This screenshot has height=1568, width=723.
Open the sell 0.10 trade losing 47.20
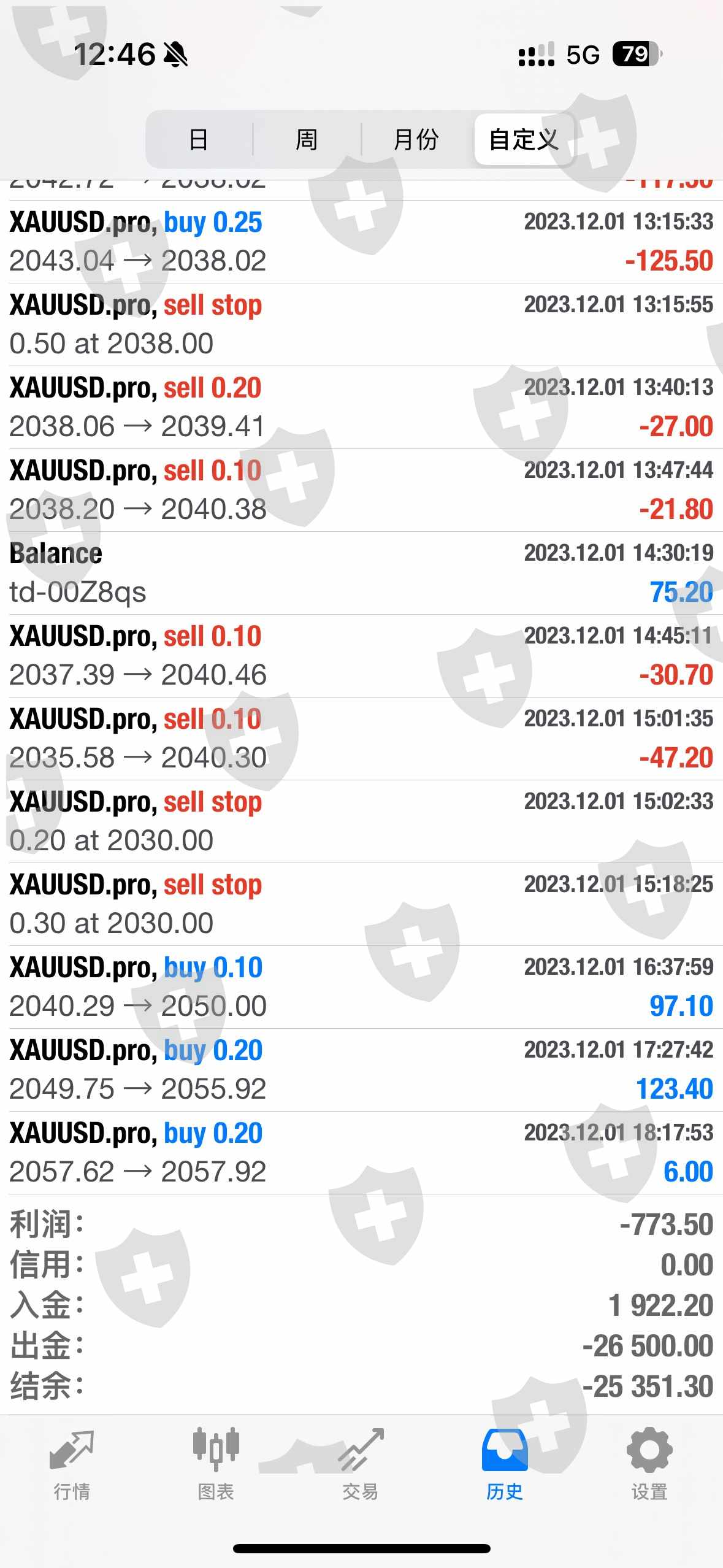click(x=361, y=739)
